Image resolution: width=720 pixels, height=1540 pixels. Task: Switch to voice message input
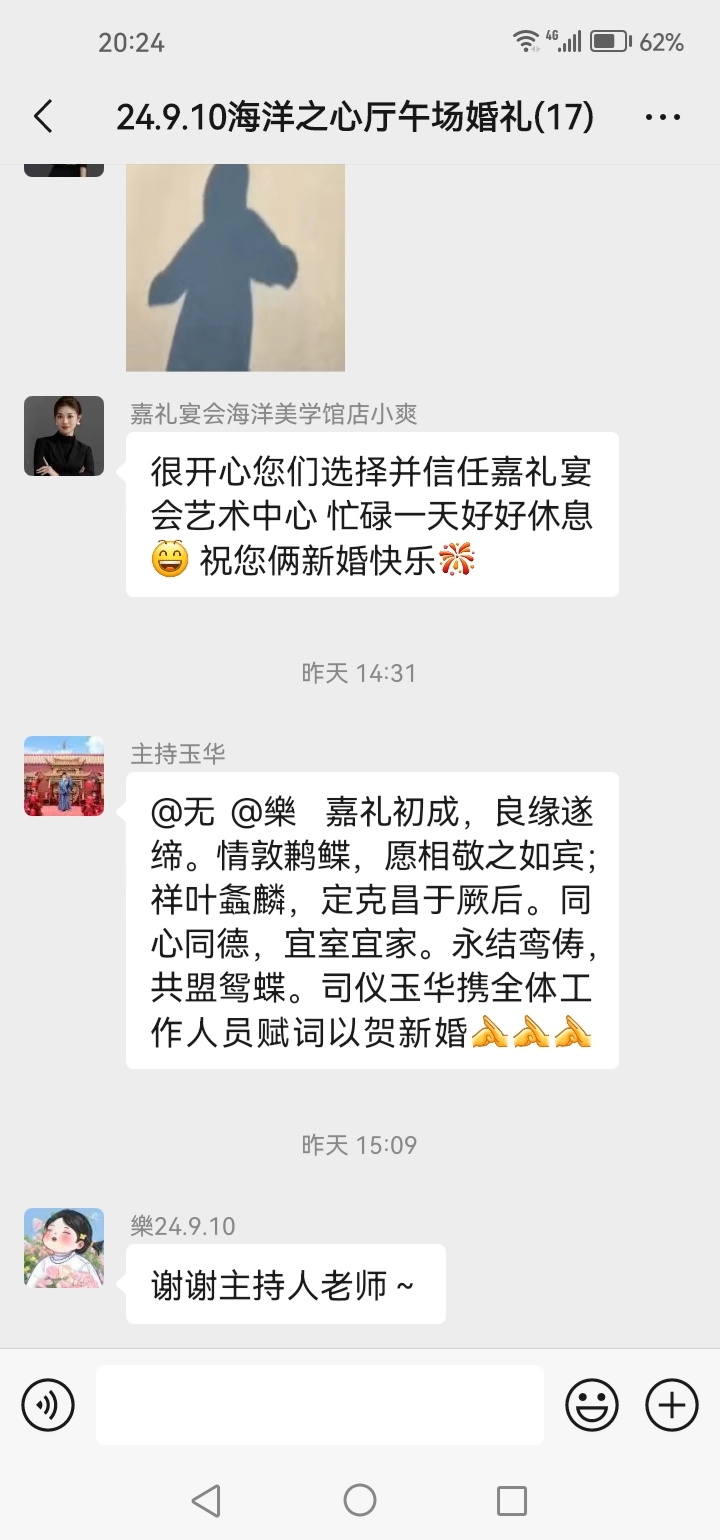[x=48, y=1405]
